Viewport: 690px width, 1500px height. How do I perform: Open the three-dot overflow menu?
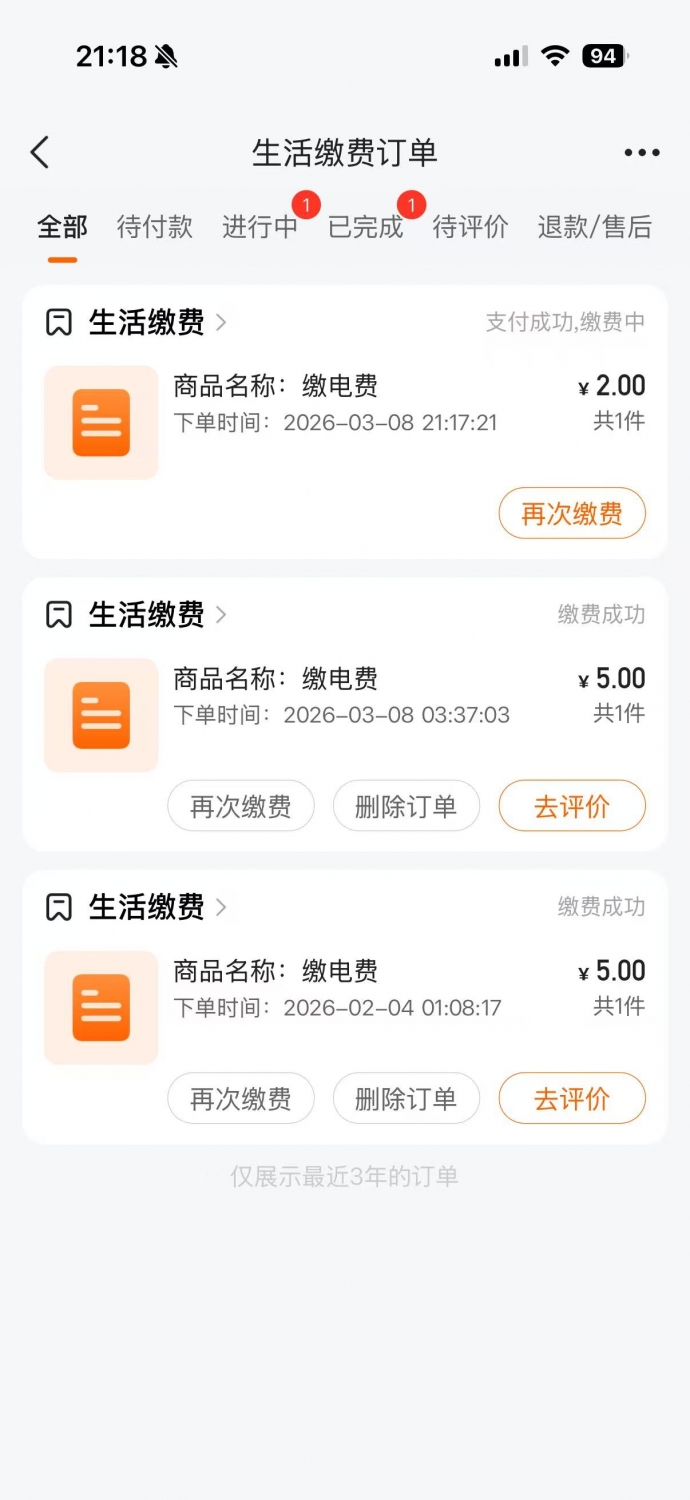pyautogui.click(x=641, y=153)
